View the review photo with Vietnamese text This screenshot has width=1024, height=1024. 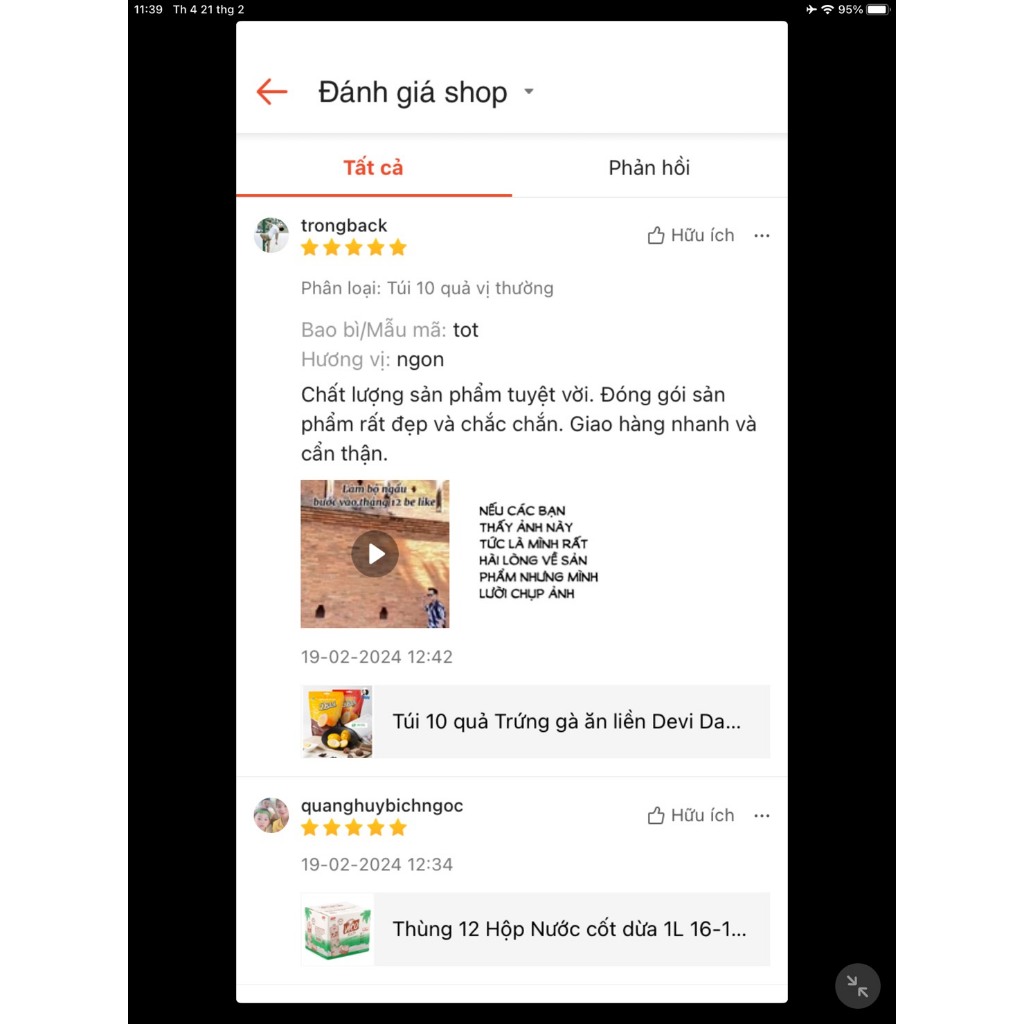pos(538,553)
